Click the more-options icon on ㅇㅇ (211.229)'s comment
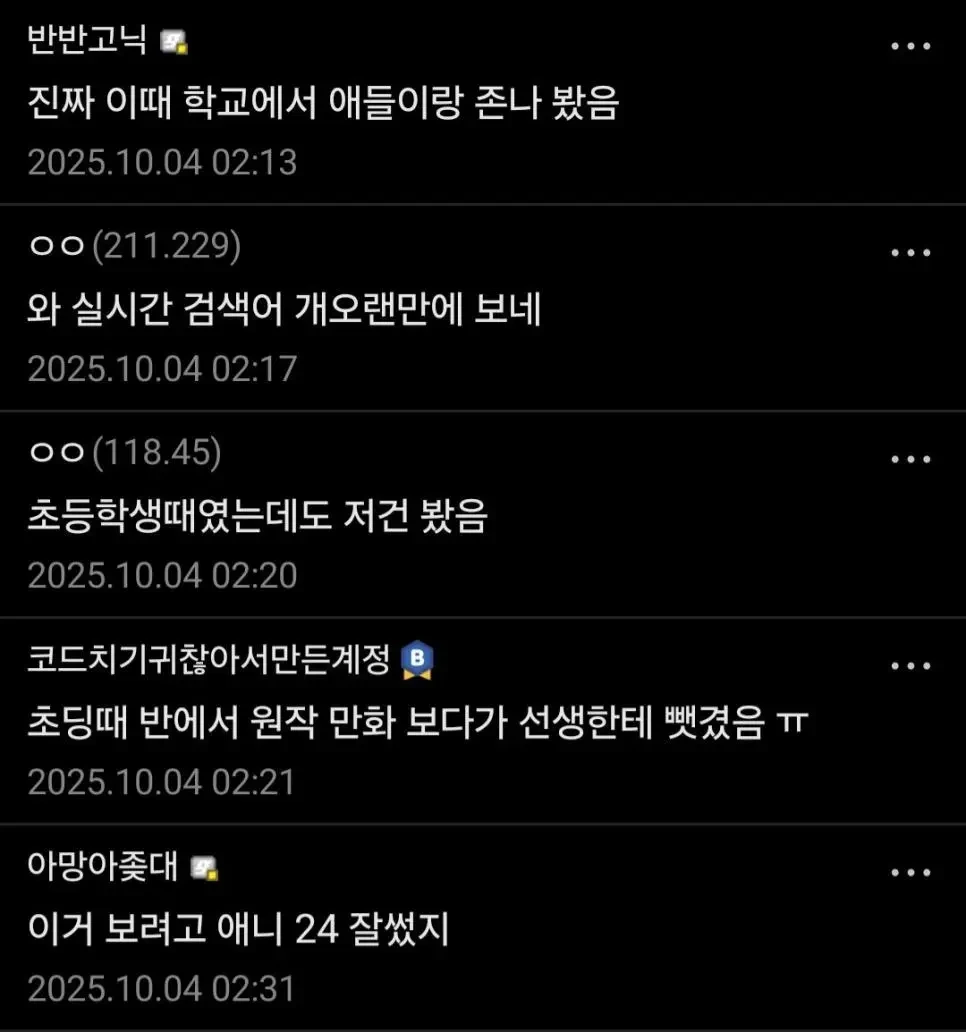The image size is (966, 1032). [910, 250]
